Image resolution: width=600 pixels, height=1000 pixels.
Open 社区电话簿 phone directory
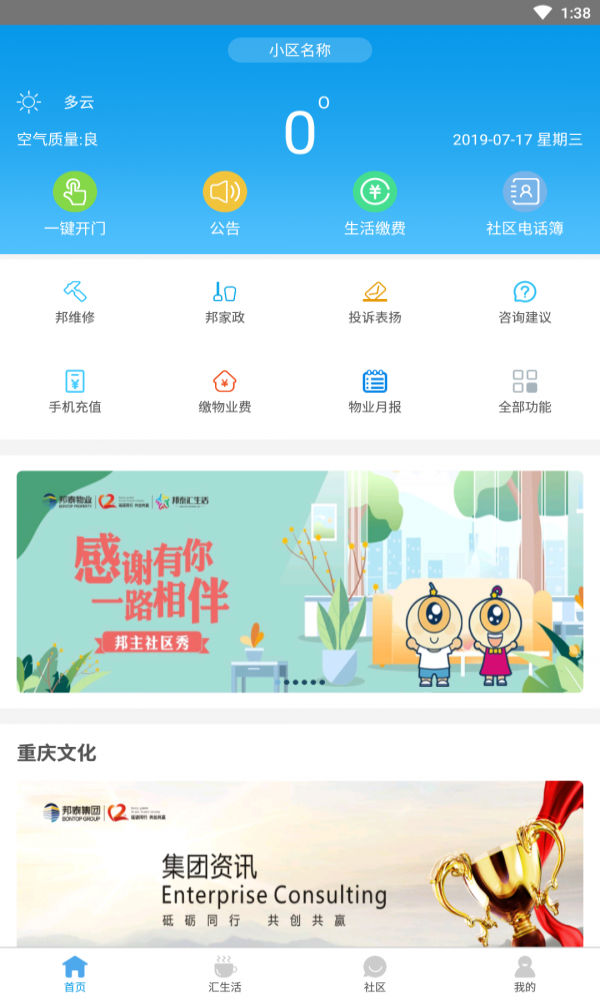[525, 203]
